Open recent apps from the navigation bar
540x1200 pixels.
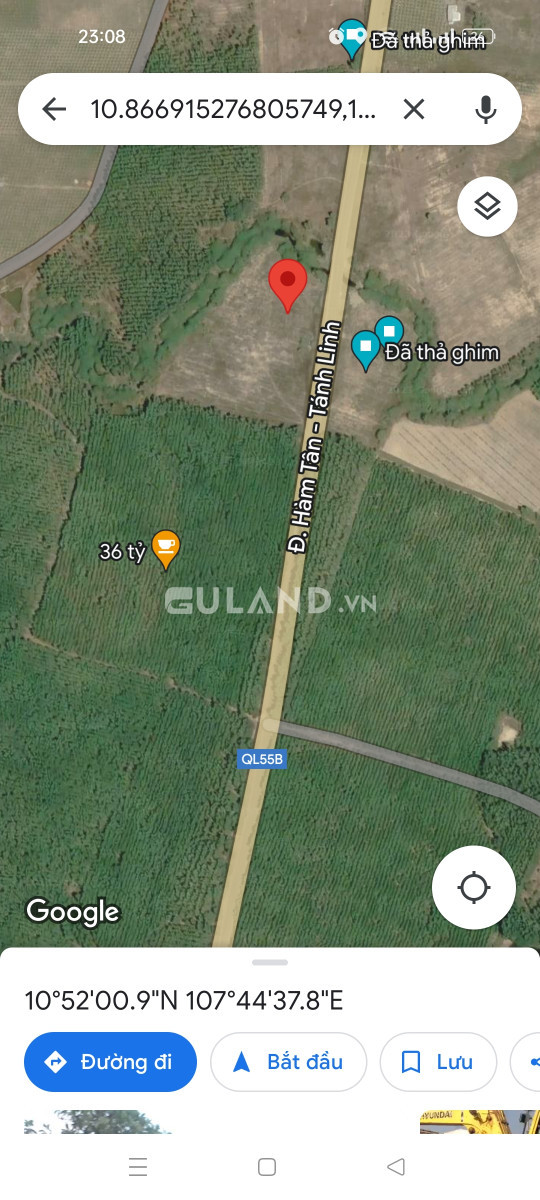click(139, 1166)
